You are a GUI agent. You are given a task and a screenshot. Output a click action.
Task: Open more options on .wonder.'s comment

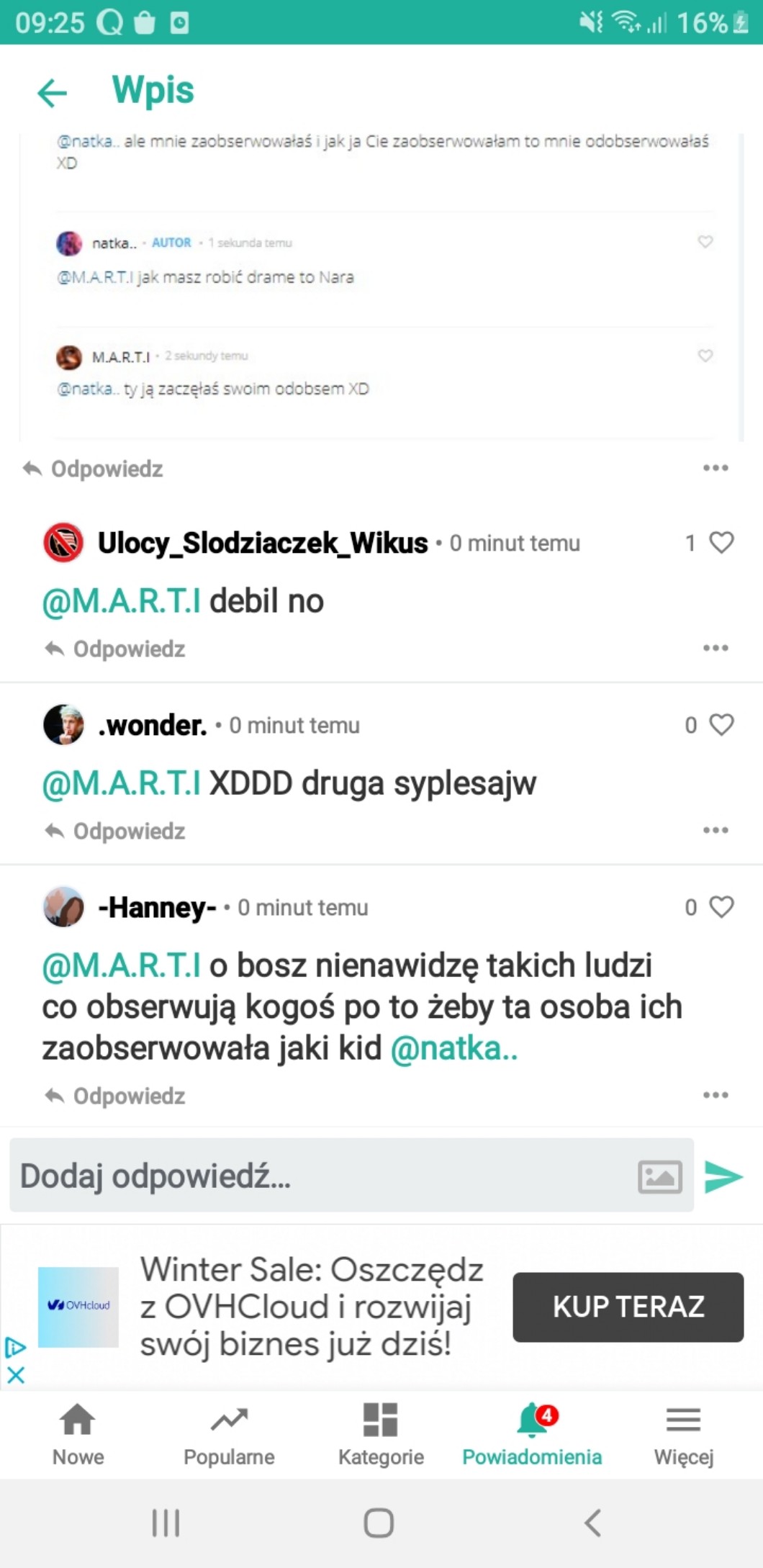pos(715,830)
